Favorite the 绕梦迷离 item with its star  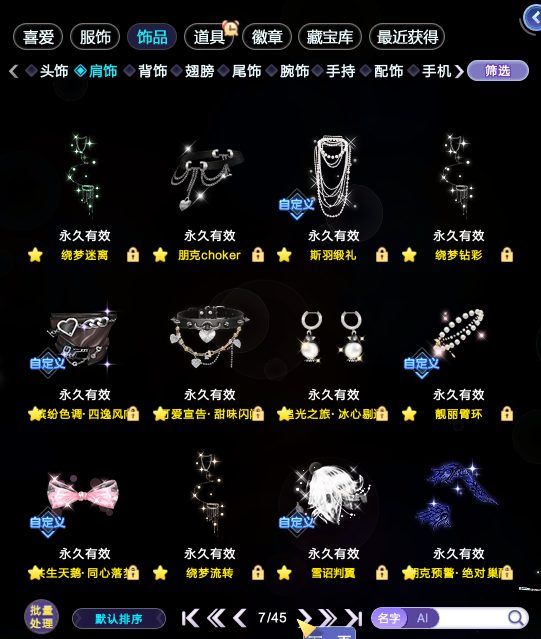point(35,255)
